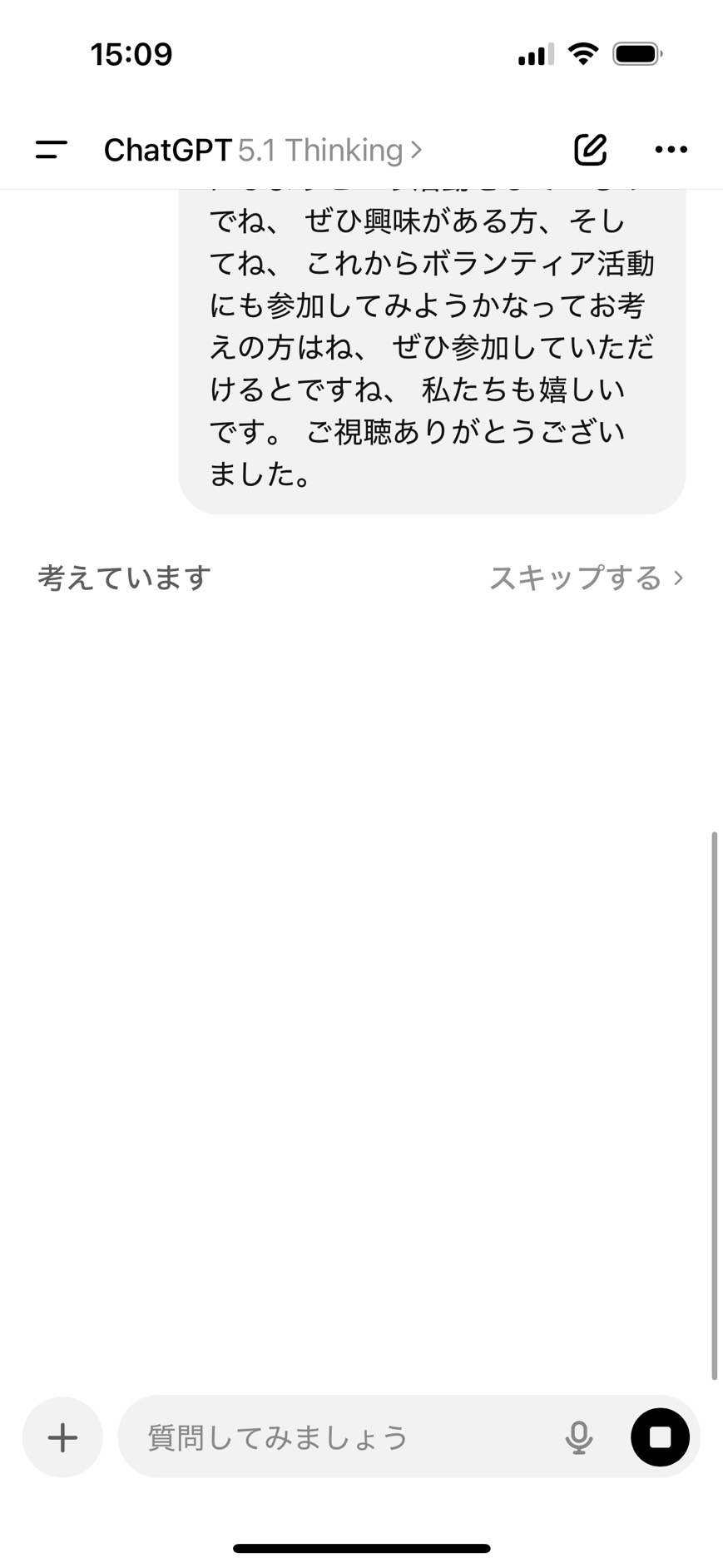
Task: Open the ChatGPT 5.1 Thinking model selector
Action: coord(262,151)
